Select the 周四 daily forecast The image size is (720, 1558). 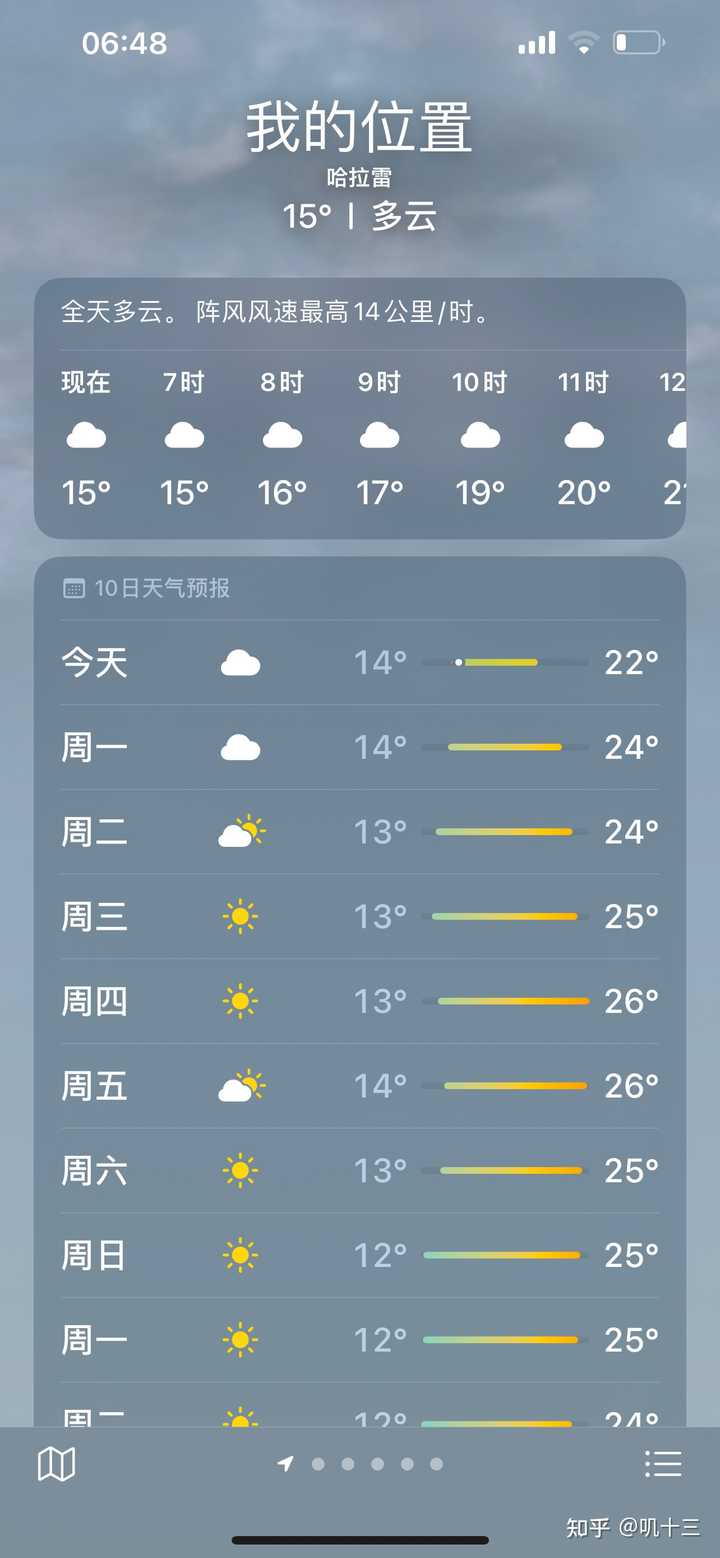pyautogui.click(x=360, y=1001)
